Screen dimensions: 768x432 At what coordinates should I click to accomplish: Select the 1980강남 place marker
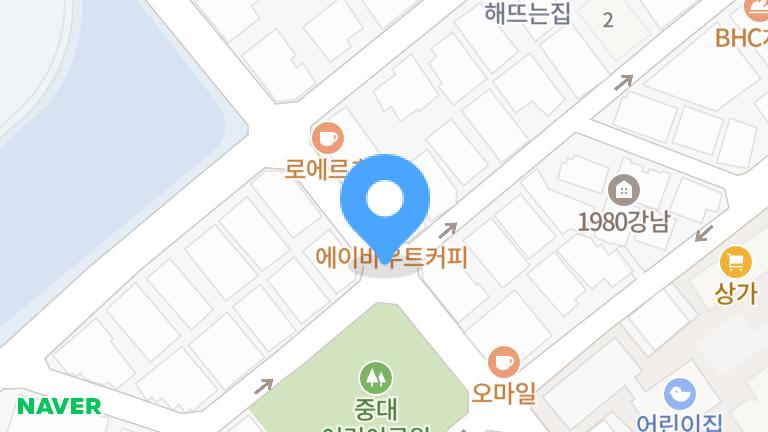click(623, 189)
